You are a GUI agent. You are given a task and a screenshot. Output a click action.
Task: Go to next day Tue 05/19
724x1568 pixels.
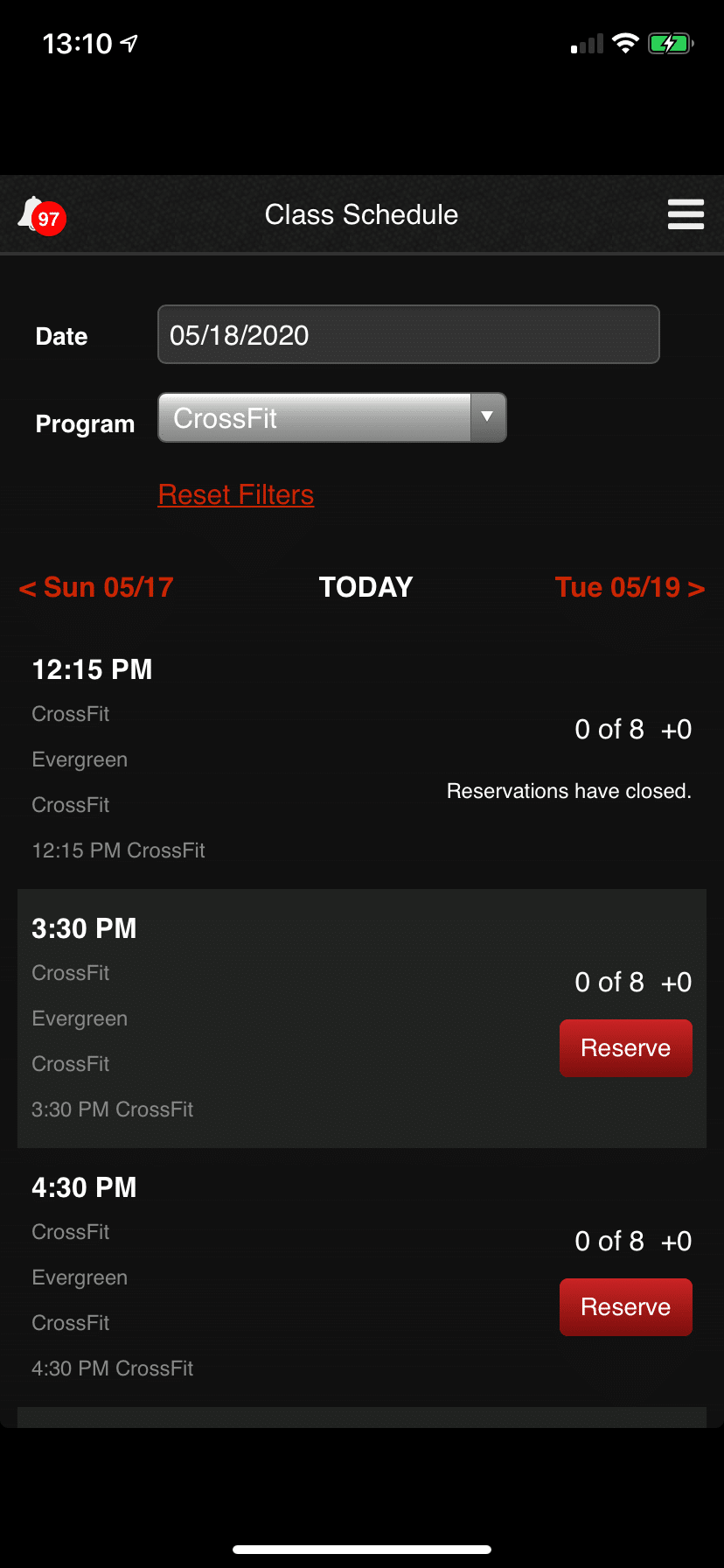[x=630, y=587]
